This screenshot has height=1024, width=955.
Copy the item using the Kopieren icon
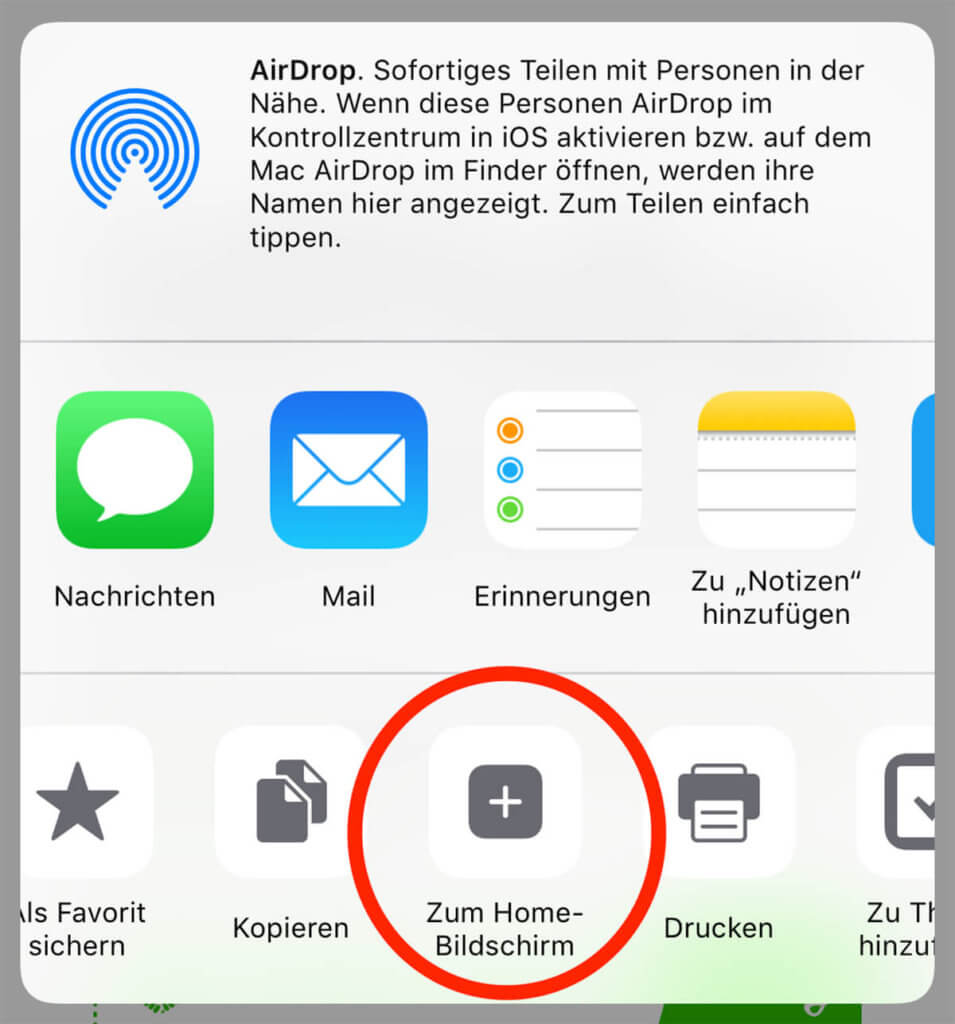[289, 800]
